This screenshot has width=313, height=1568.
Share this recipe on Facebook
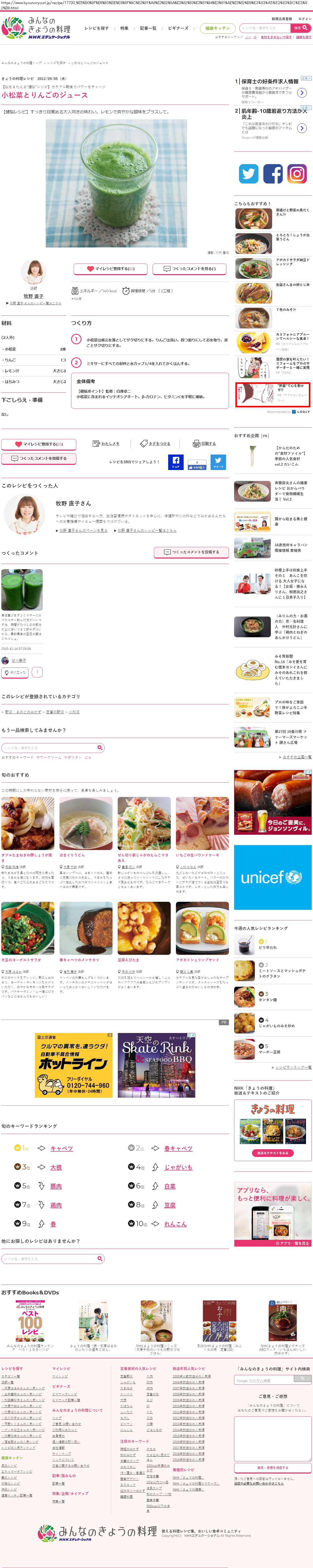click(175, 462)
